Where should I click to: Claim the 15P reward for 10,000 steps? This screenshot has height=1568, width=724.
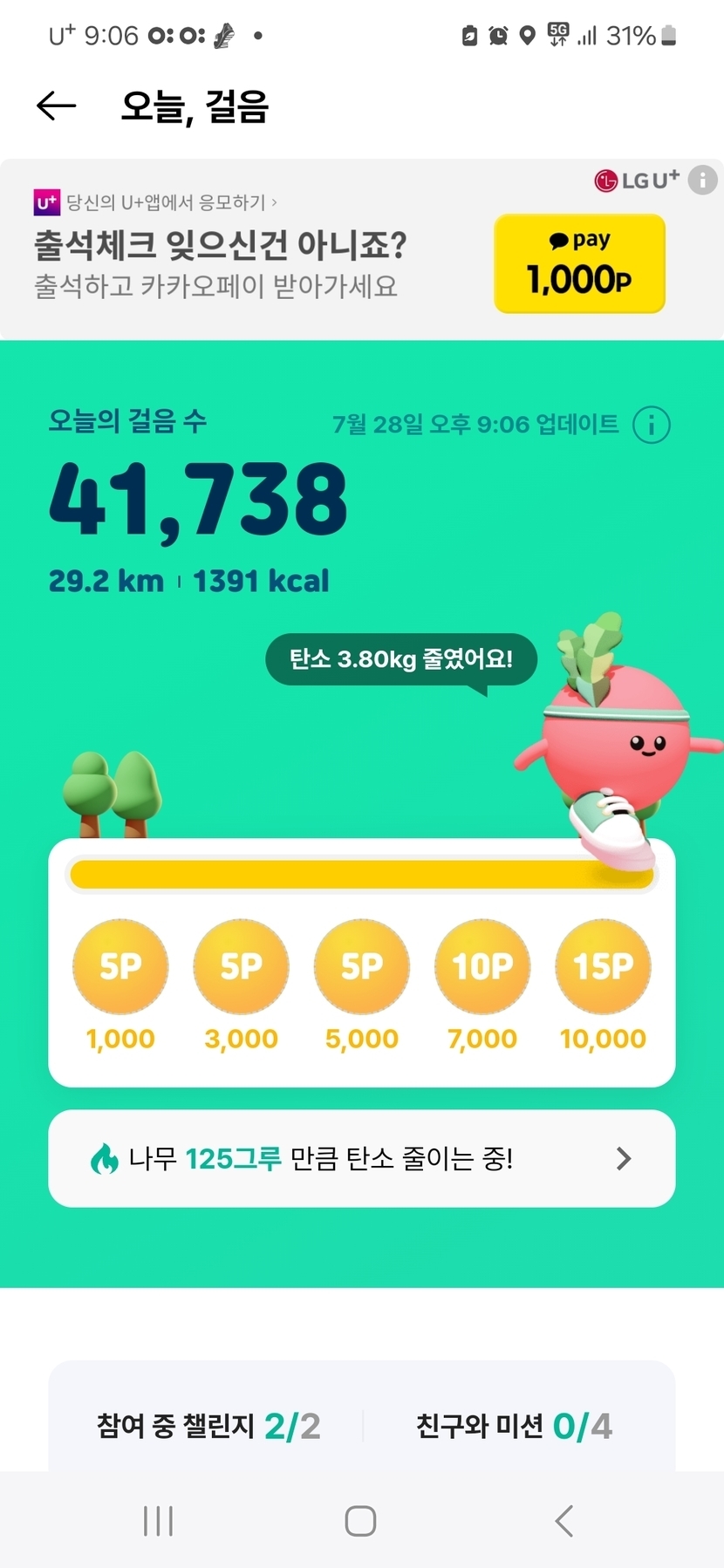coord(603,966)
